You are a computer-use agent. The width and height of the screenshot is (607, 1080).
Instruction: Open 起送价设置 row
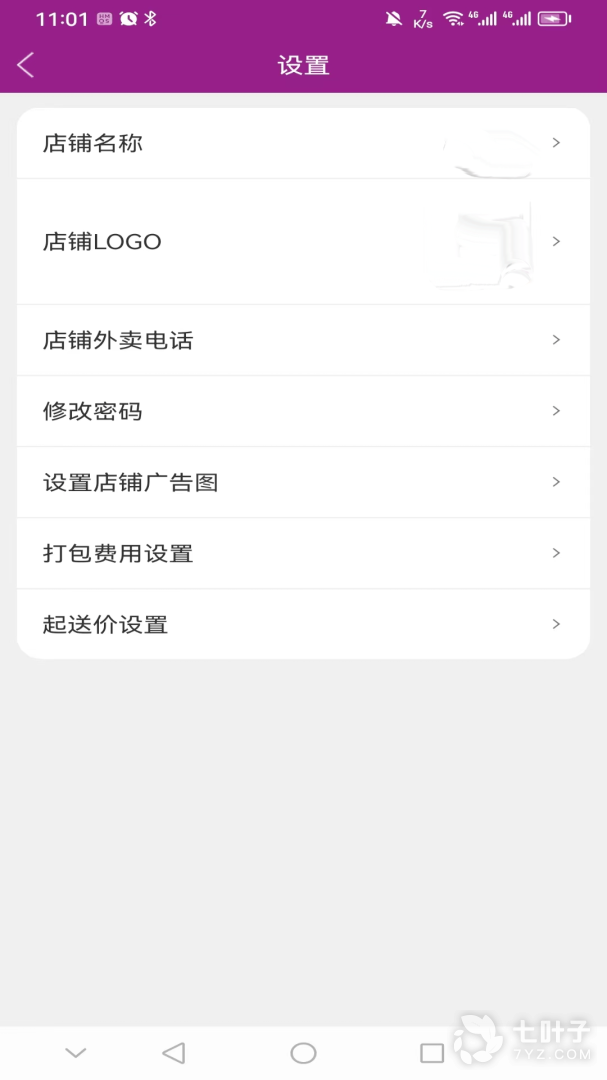click(x=303, y=625)
